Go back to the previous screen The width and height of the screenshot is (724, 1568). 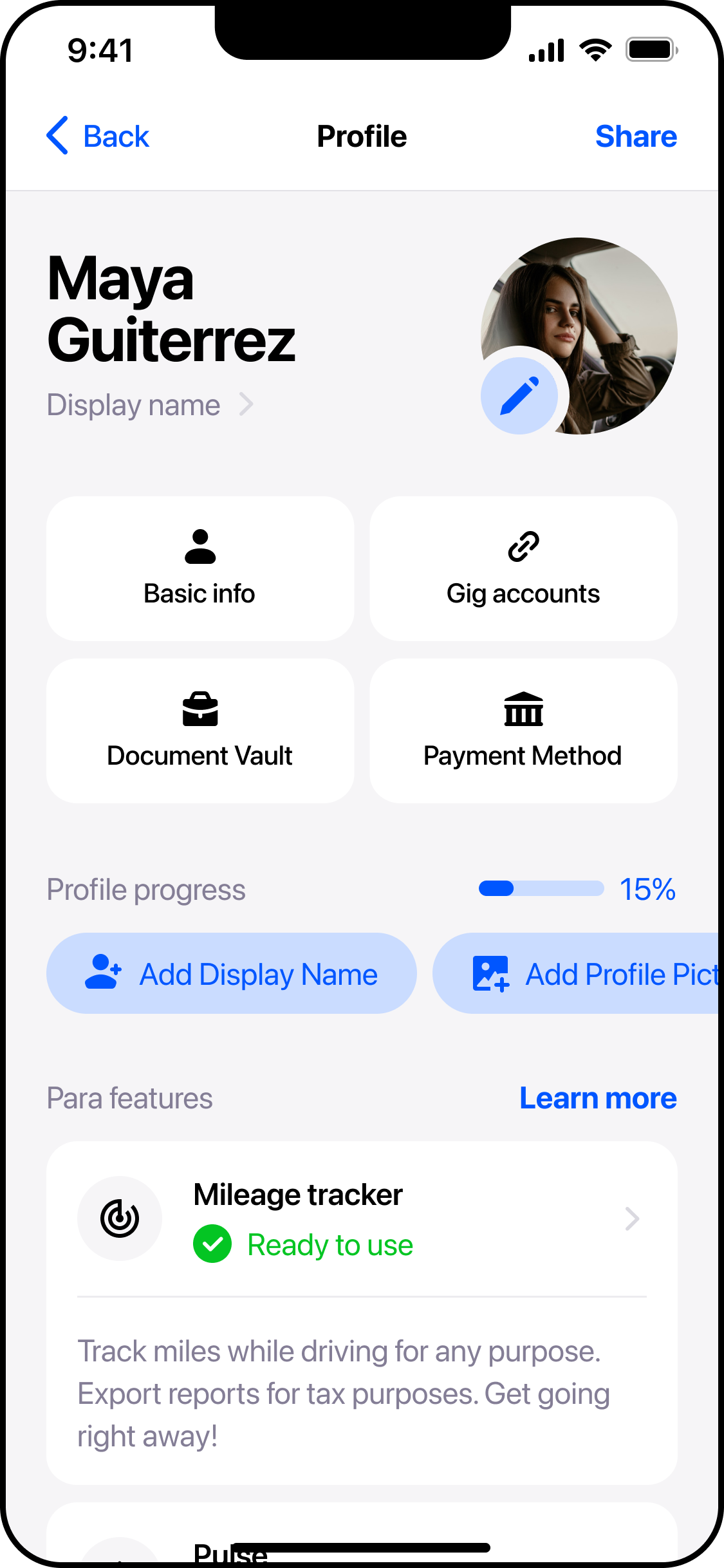point(98,136)
